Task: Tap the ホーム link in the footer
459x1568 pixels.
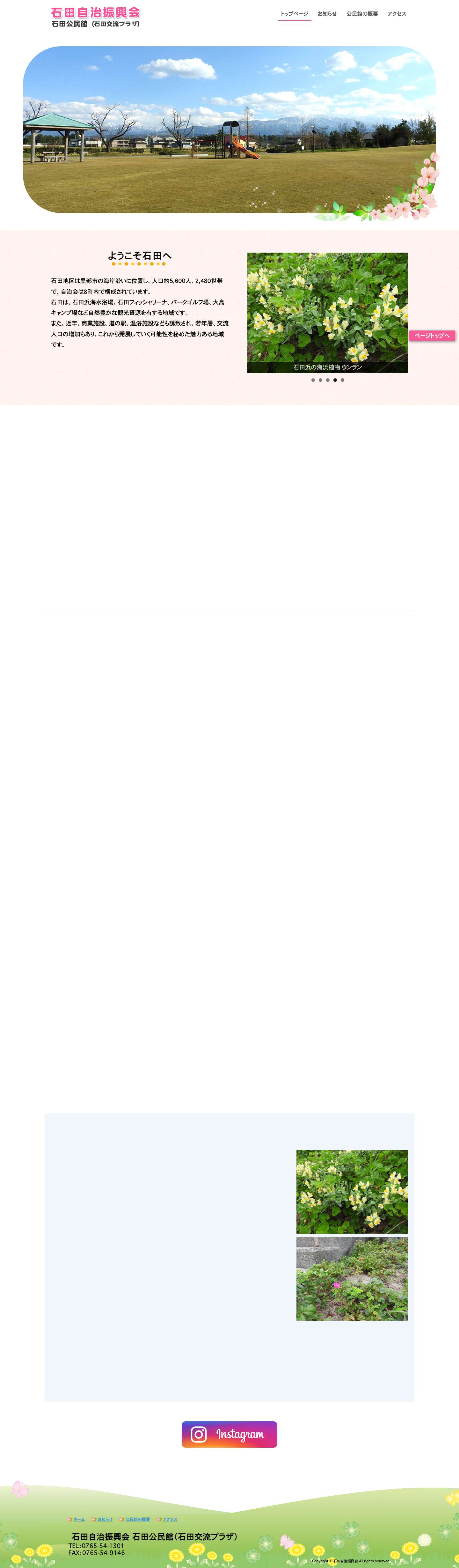Action: (x=79, y=1519)
